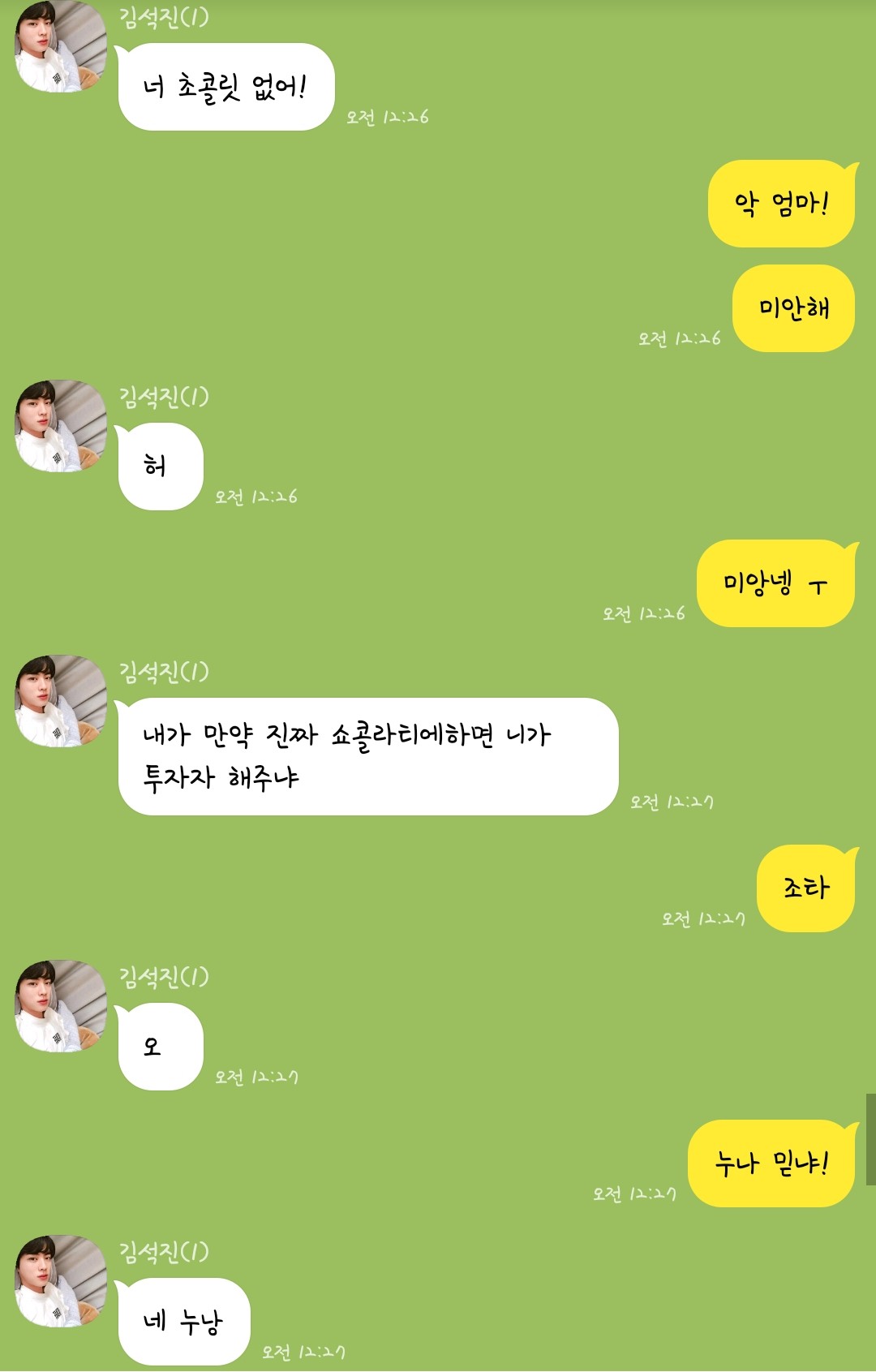The width and height of the screenshot is (876, 1372).
Task: Open 김석진's profile photo beside '너 초콜릿 없어!'
Action: (x=61, y=47)
